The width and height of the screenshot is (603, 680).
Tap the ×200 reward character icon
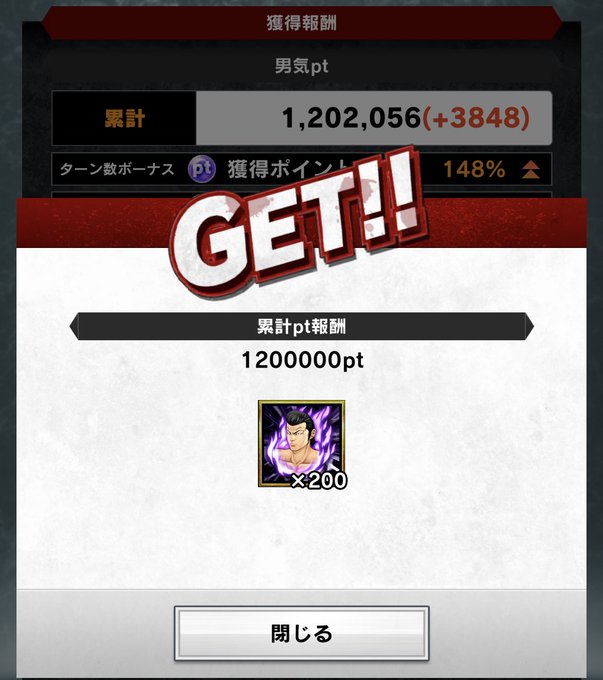coord(302,444)
